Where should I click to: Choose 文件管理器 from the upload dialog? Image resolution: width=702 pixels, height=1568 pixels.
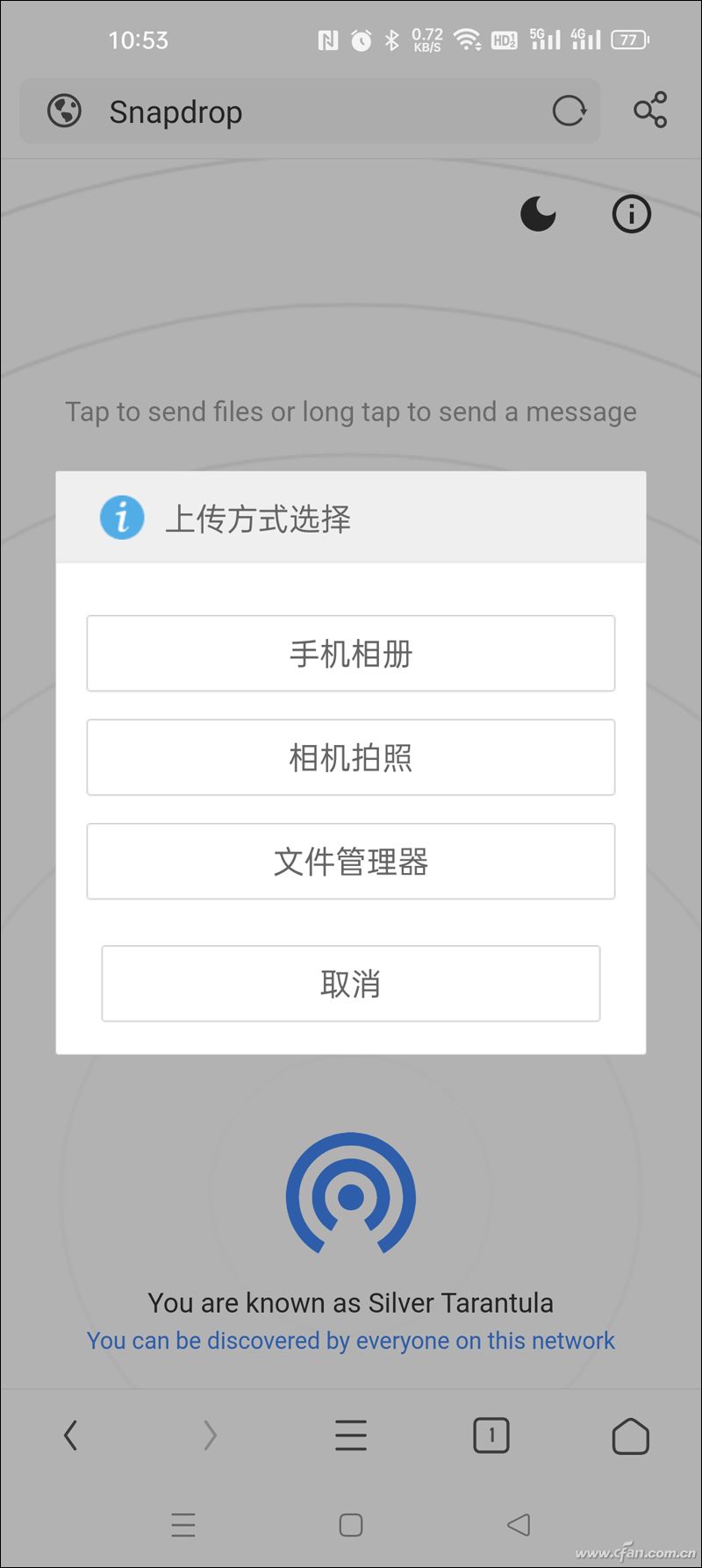tap(351, 862)
